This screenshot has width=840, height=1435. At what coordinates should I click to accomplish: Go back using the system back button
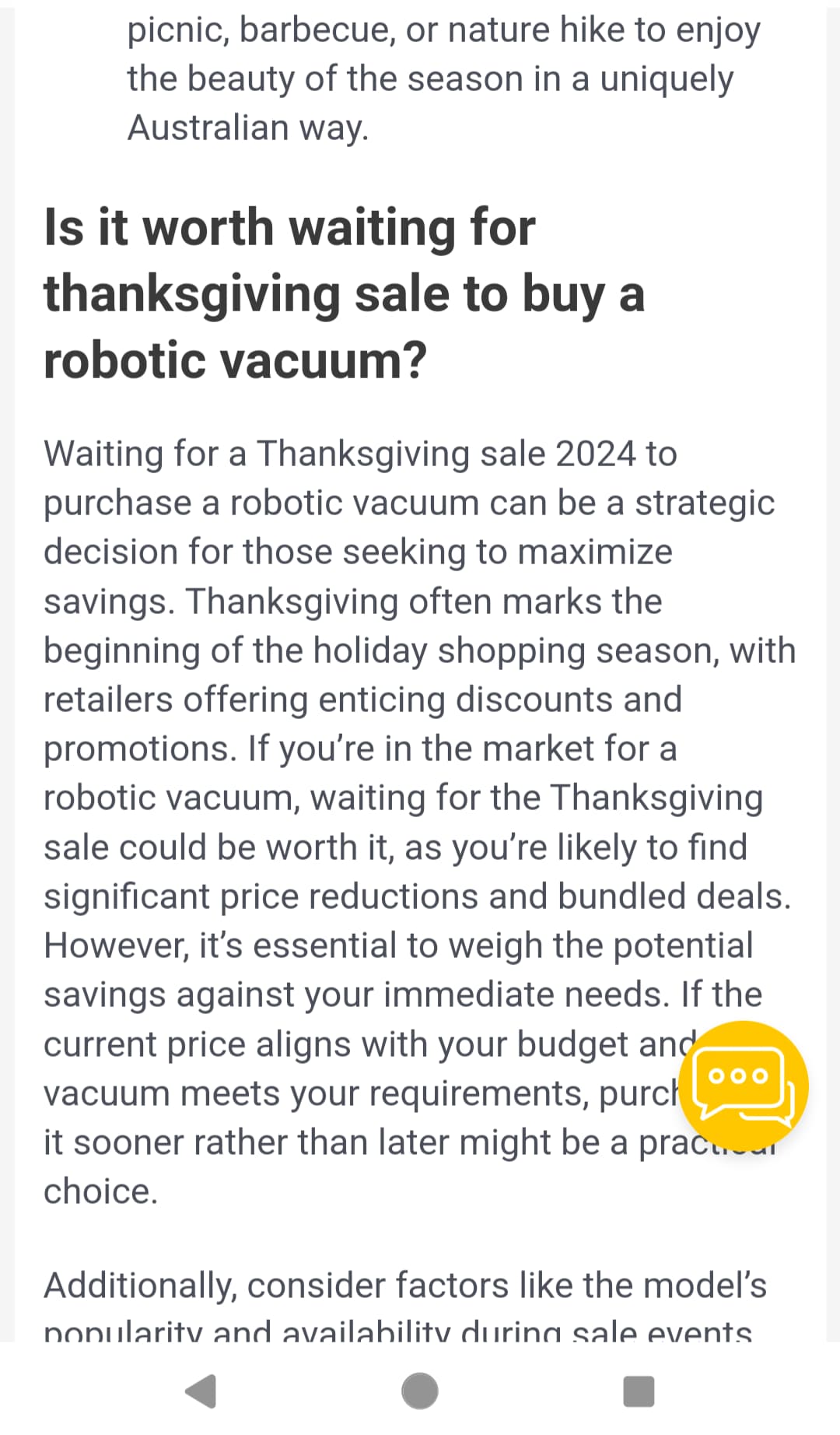[201, 1391]
